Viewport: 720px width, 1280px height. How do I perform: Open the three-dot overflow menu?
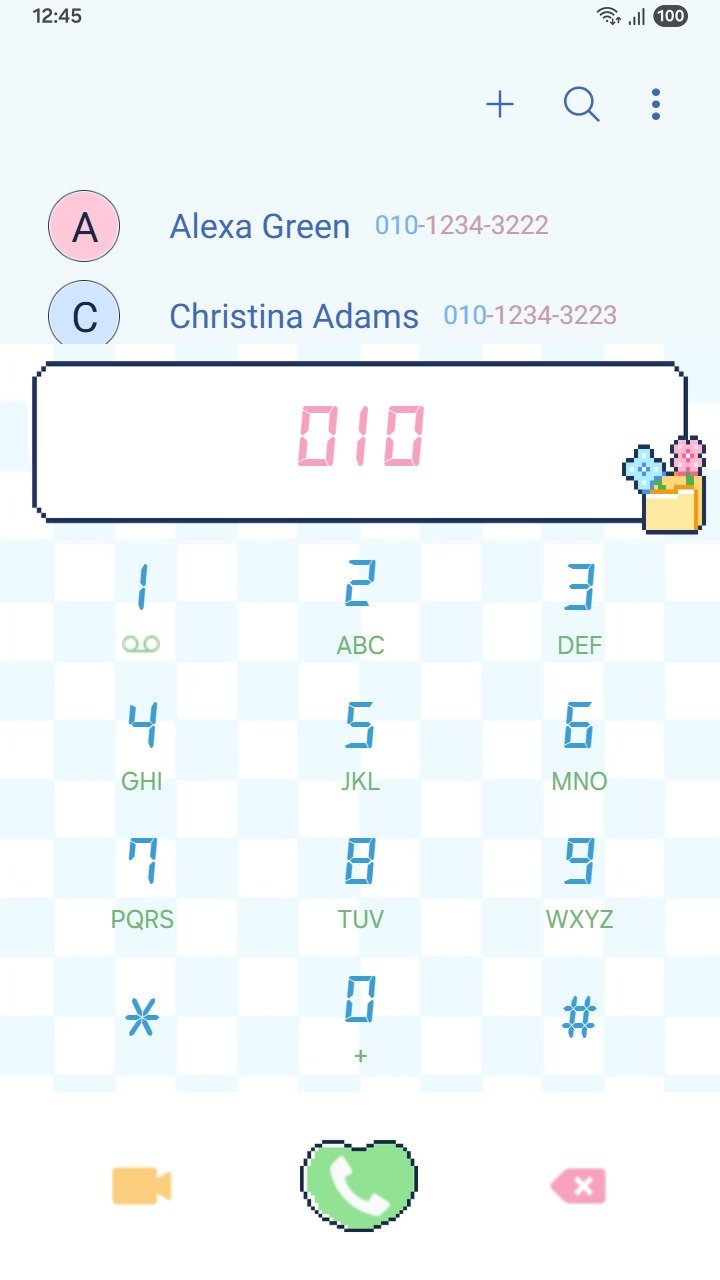pos(655,104)
